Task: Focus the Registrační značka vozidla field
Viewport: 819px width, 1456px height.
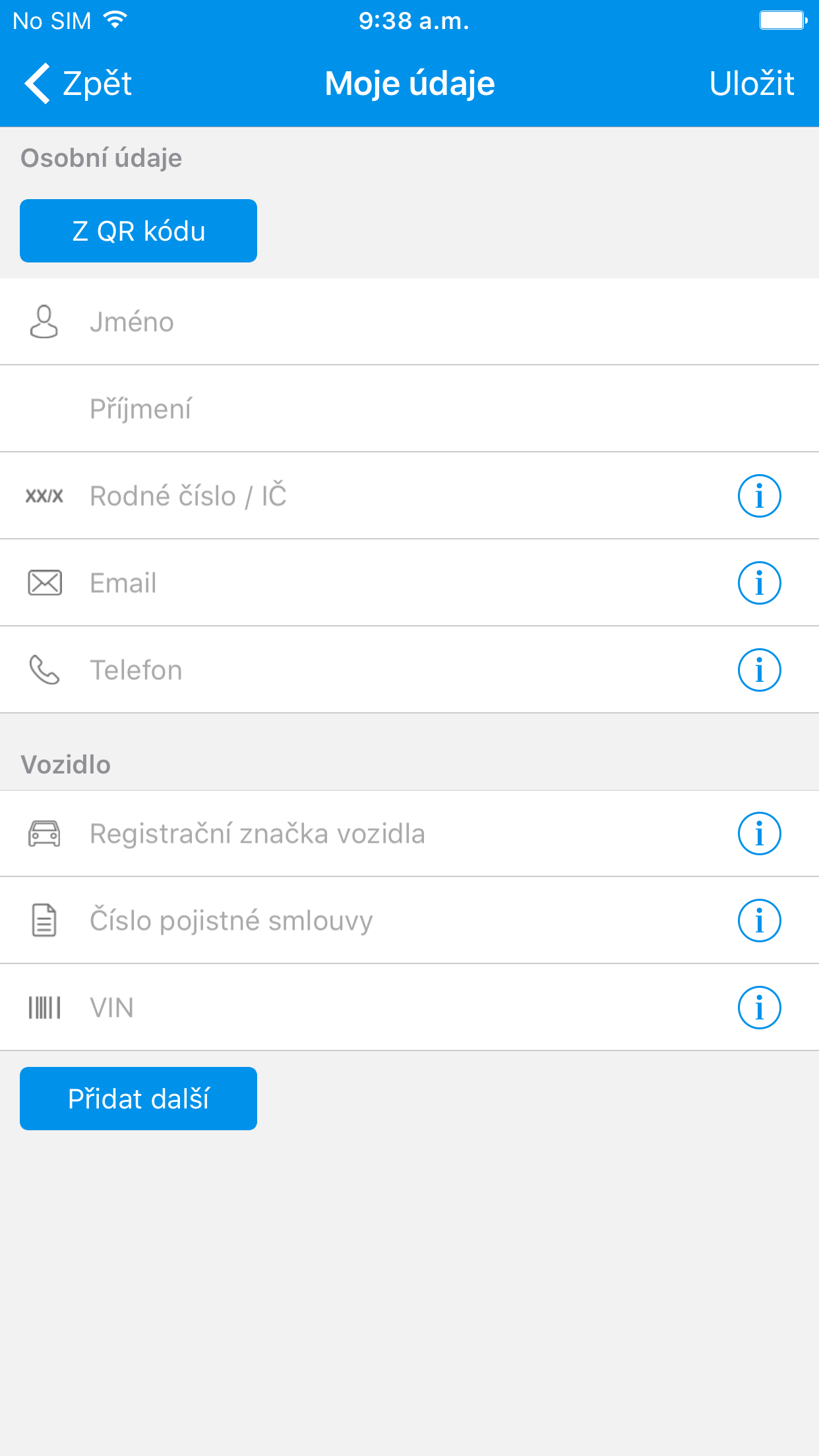Action: point(402,834)
